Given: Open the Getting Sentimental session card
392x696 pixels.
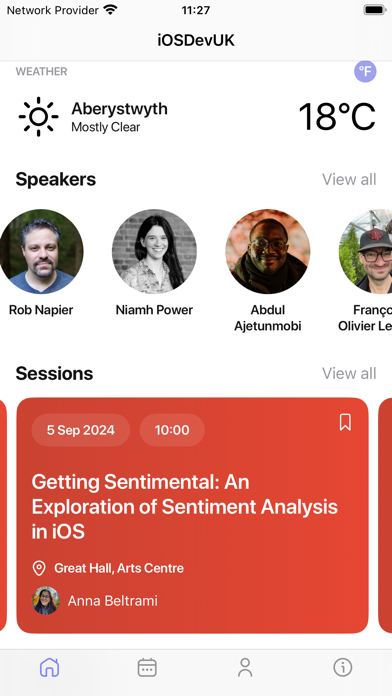Looking at the screenshot, I should [192, 515].
